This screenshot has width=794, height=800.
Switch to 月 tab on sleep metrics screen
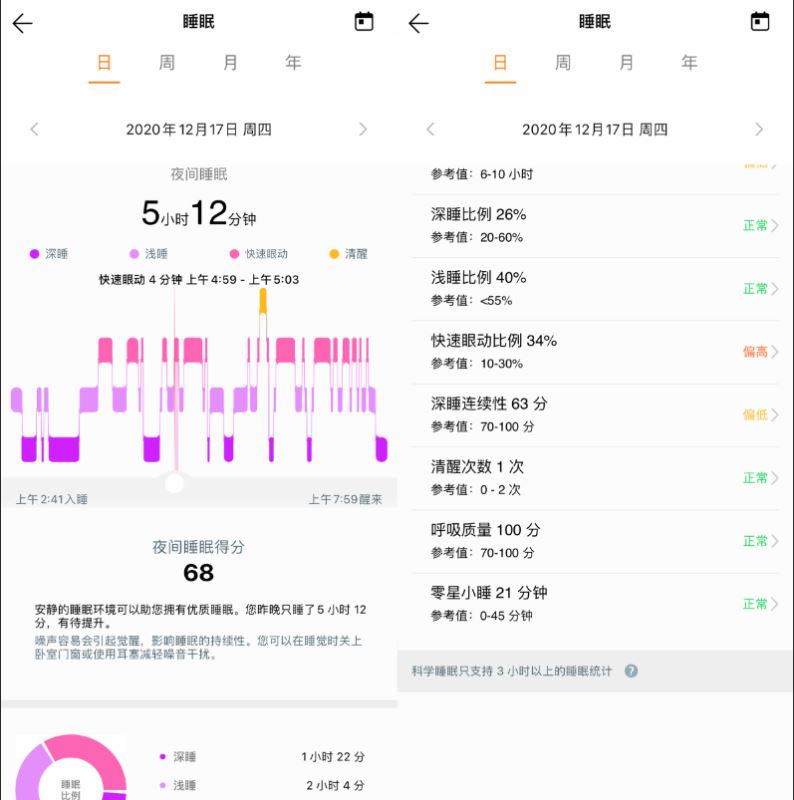coord(626,62)
